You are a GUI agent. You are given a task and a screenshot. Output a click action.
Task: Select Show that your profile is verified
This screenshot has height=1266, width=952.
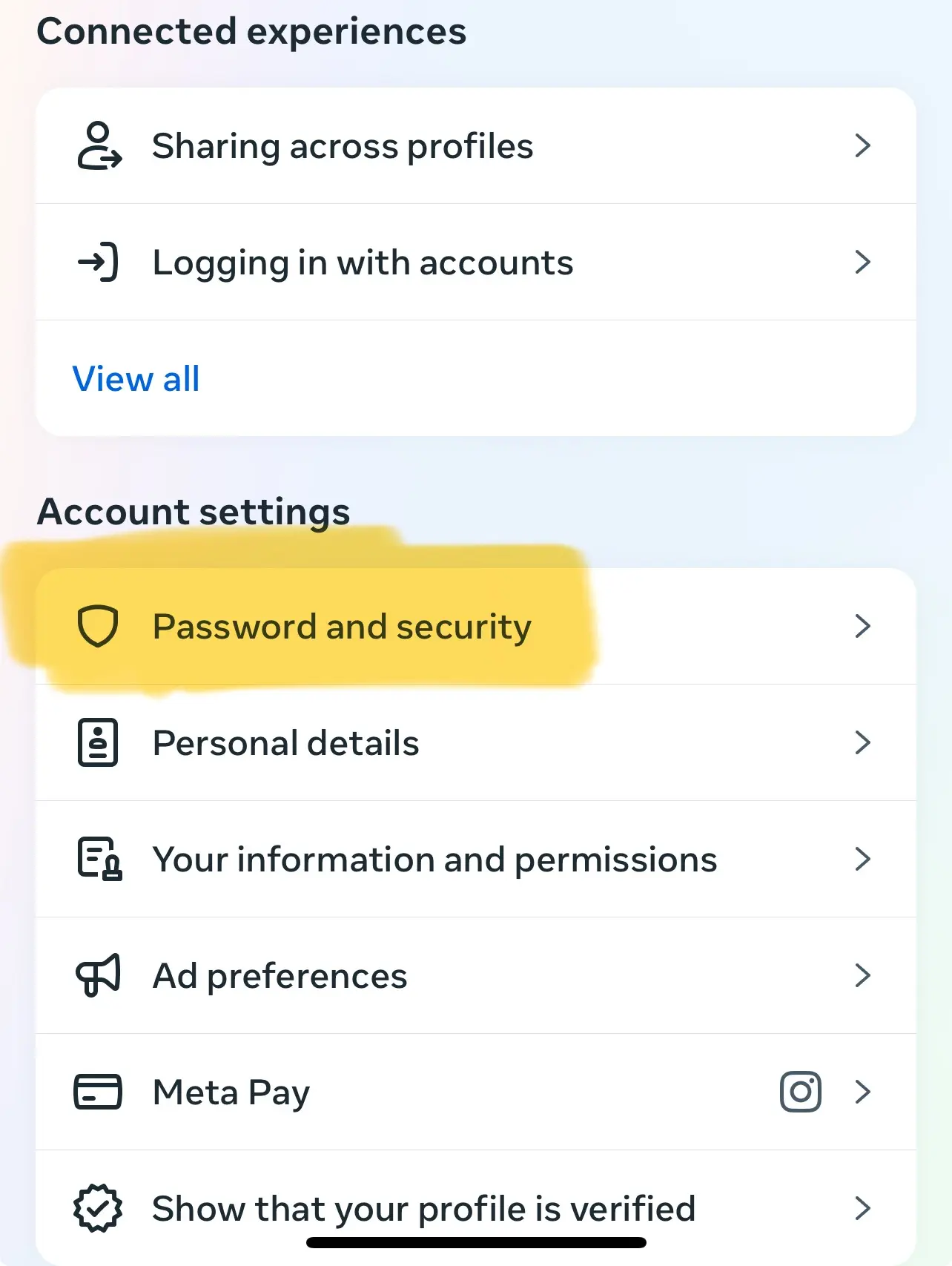coord(475,1207)
